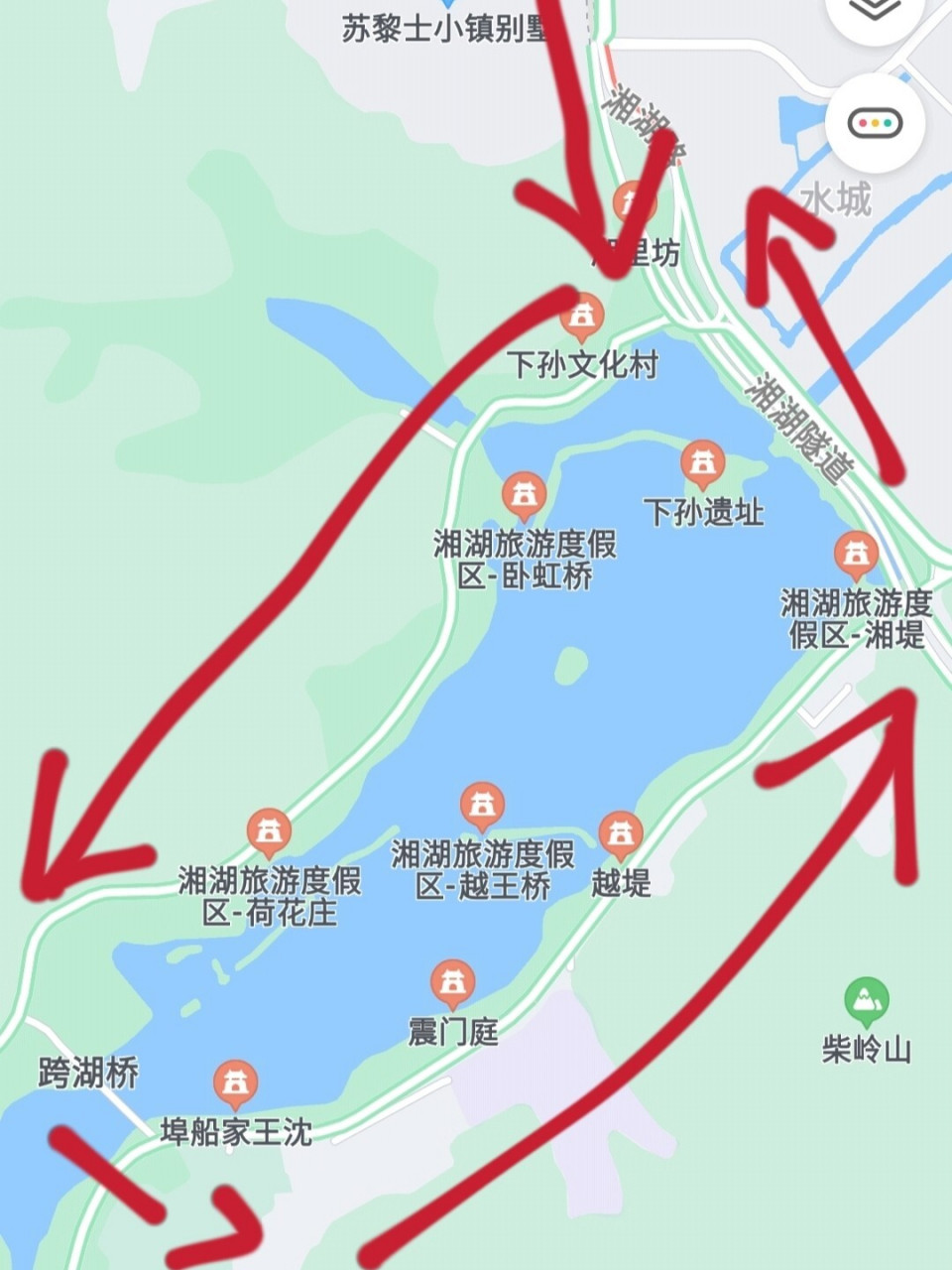Select the 湘湖旅游度假区-卧虹桥 marker
This screenshot has height=1270, width=952.
[x=523, y=494]
